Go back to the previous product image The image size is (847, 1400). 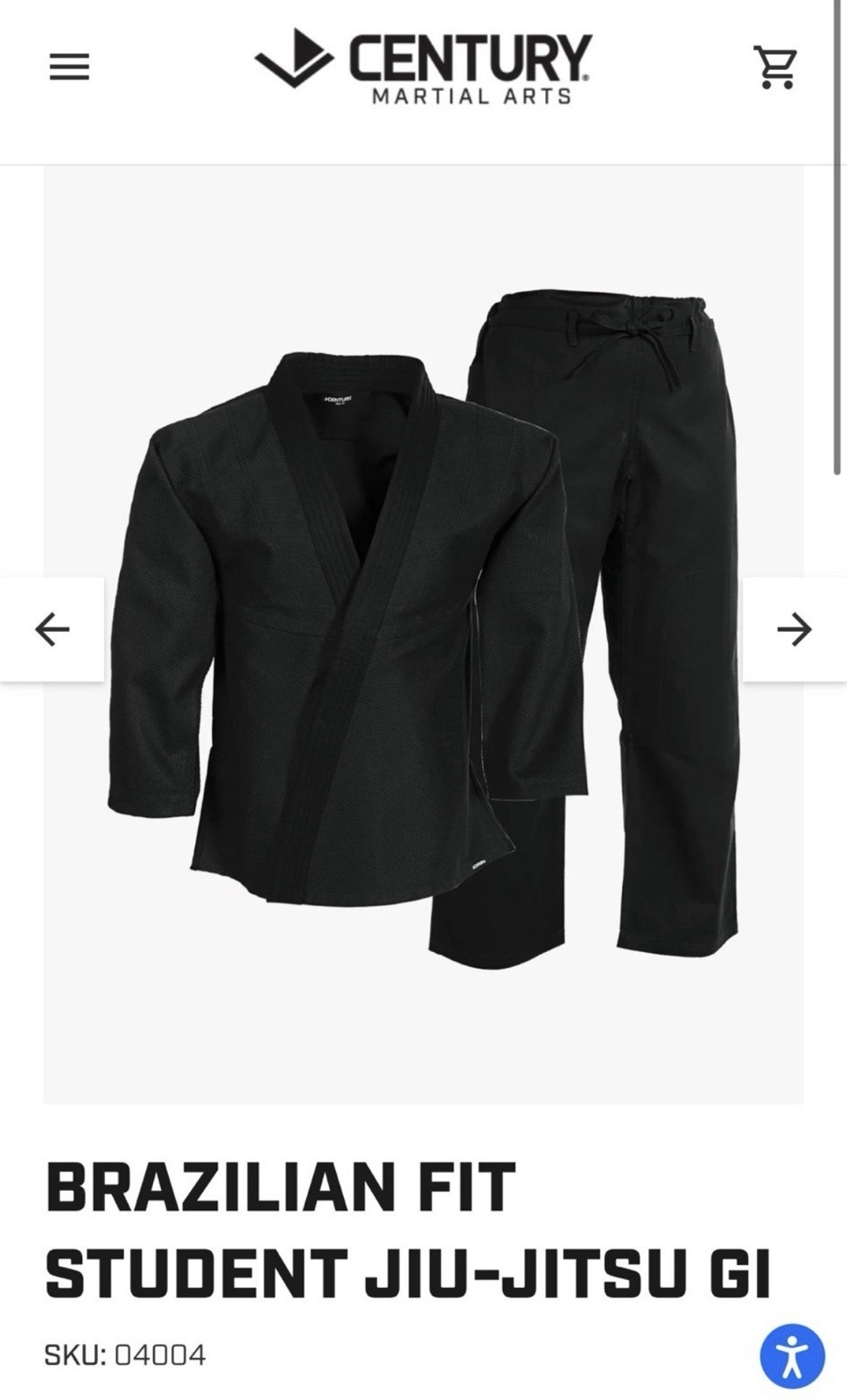click(52, 626)
